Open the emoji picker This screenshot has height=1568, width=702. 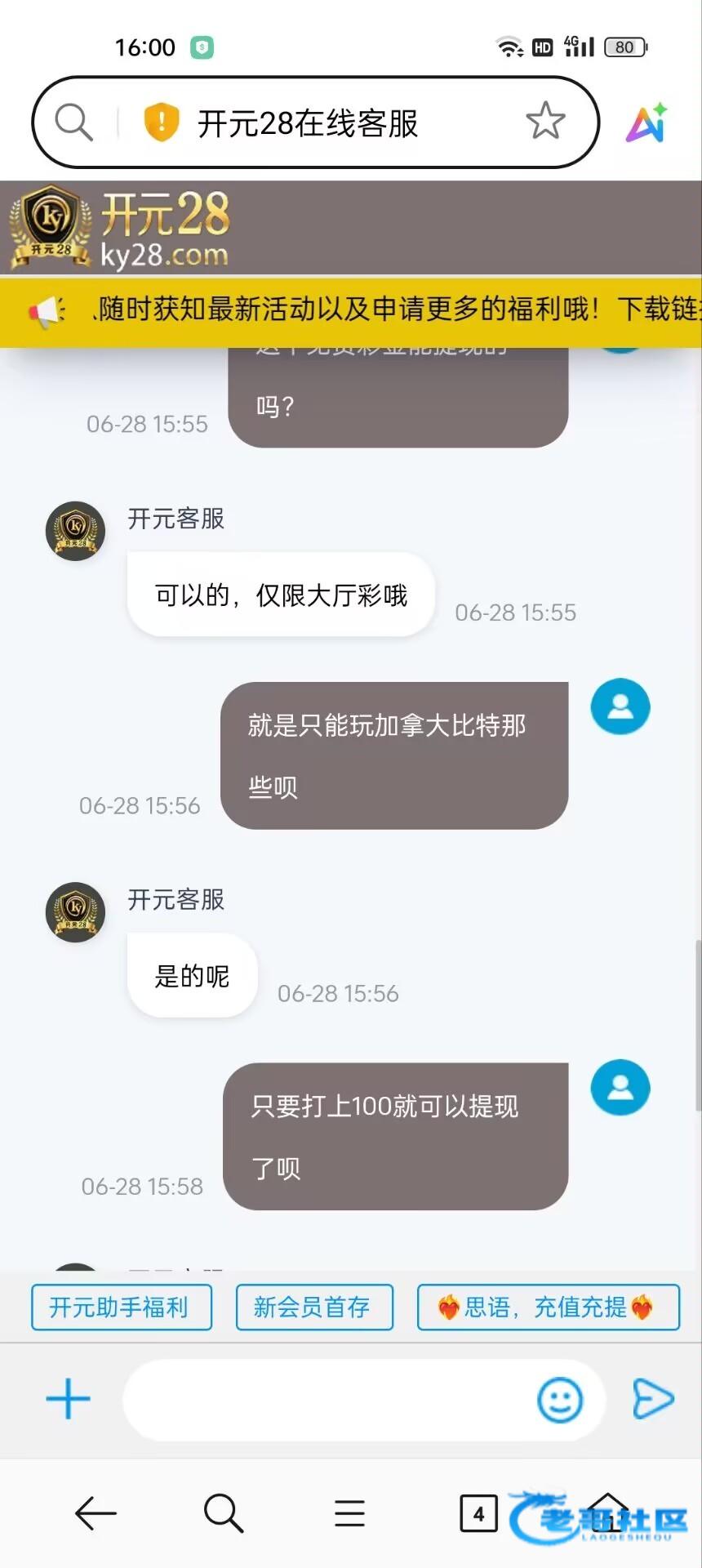[560, 1400]
